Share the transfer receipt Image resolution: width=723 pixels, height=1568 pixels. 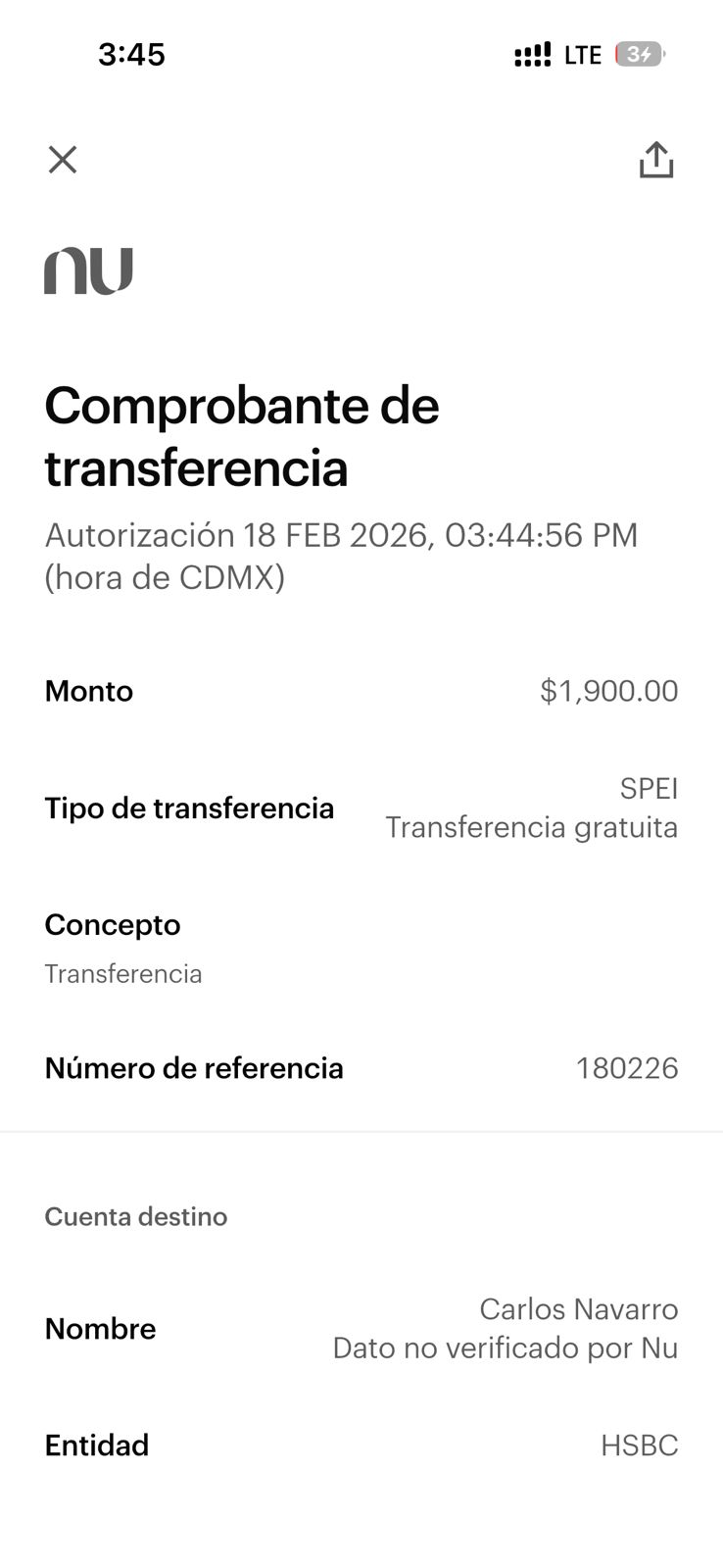(655, 160)
